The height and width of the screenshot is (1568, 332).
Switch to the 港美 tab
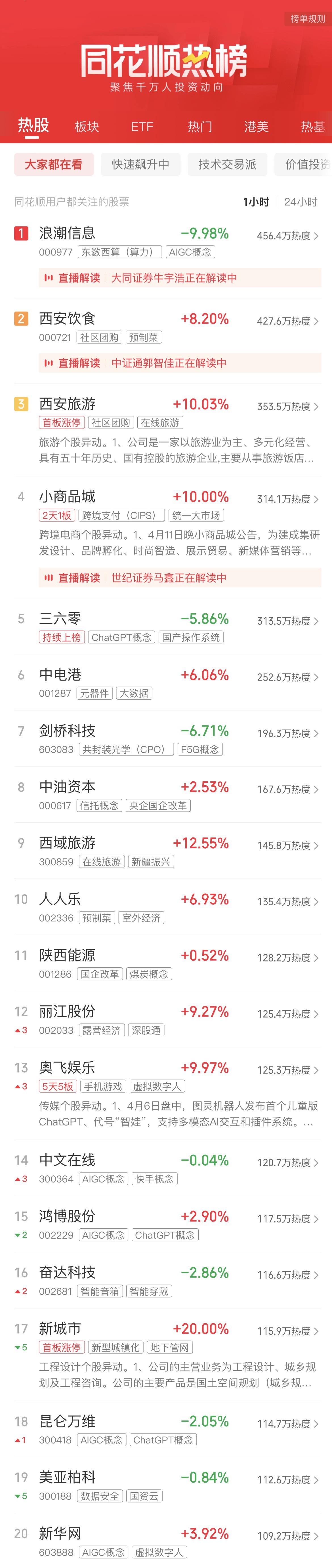(257, 127)
